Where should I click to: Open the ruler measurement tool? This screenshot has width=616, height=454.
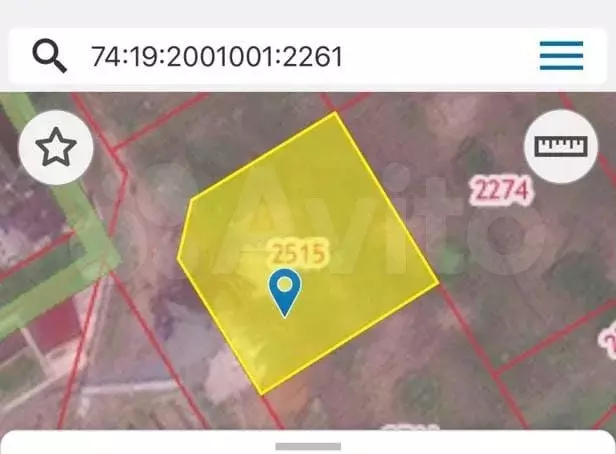point(559,148)
